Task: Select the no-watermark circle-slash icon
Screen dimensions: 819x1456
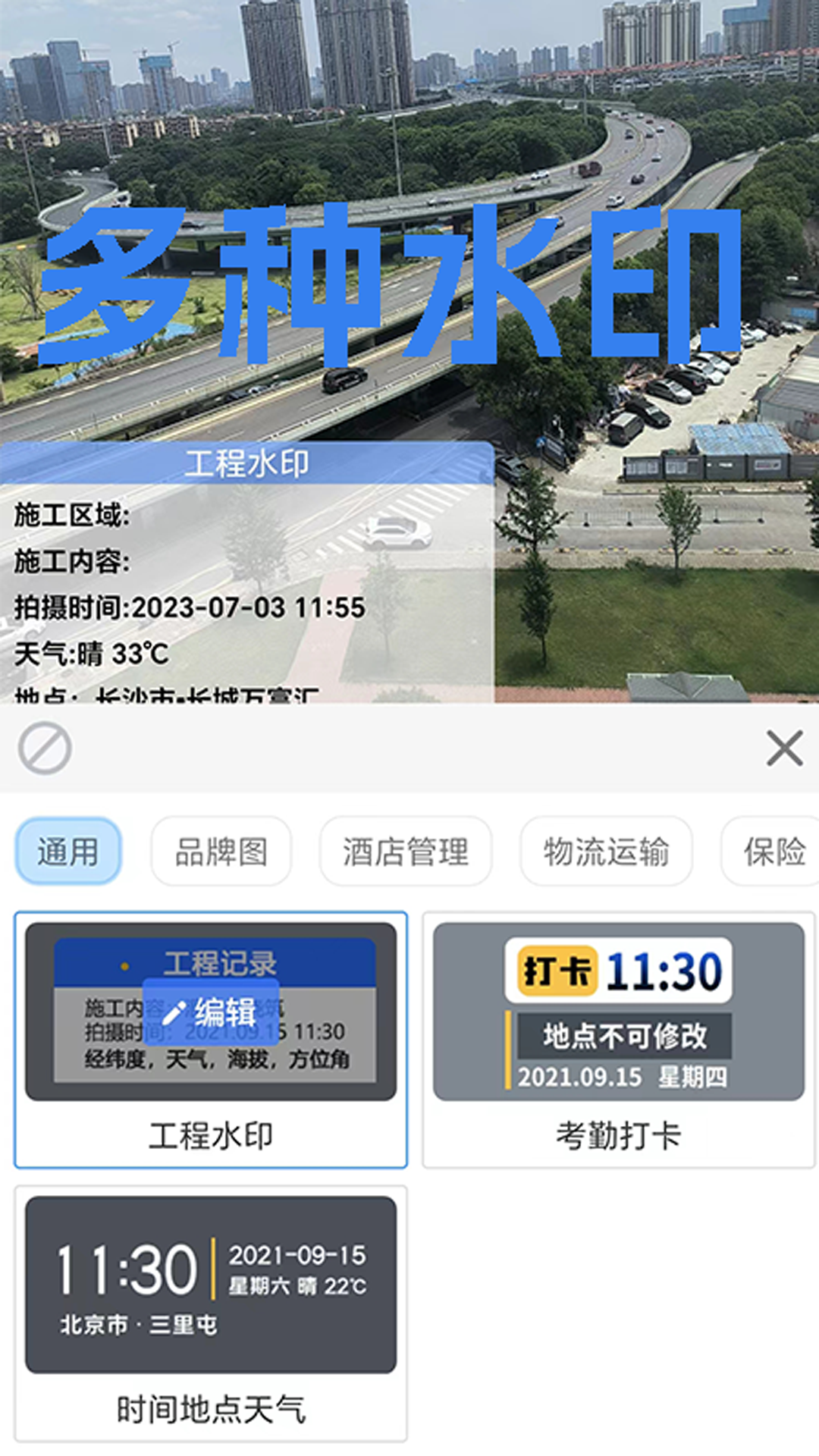Action: pos(45,748)
